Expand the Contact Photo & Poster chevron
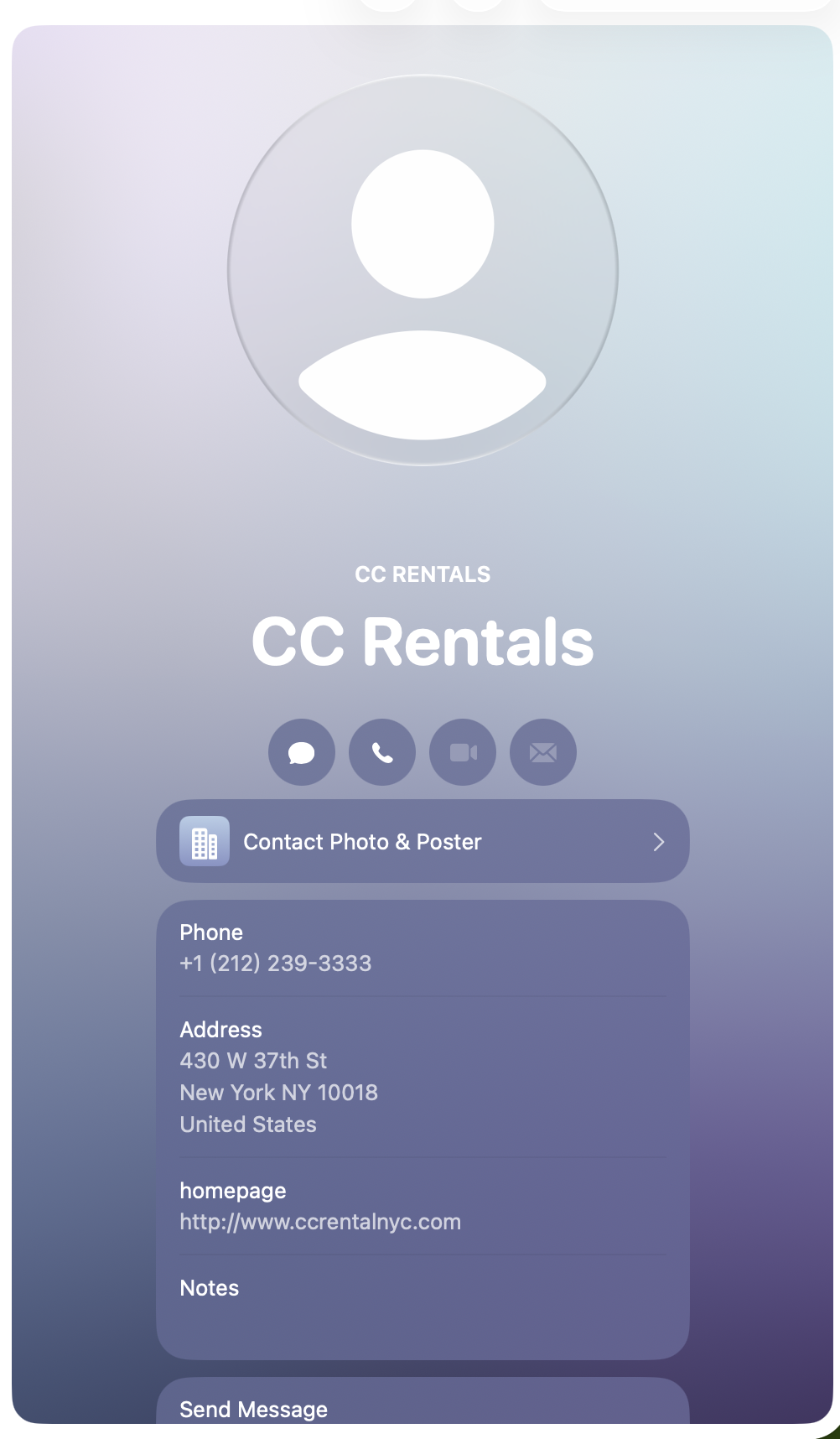Viewport: 840px width, 1439px height. pos(660,841)
